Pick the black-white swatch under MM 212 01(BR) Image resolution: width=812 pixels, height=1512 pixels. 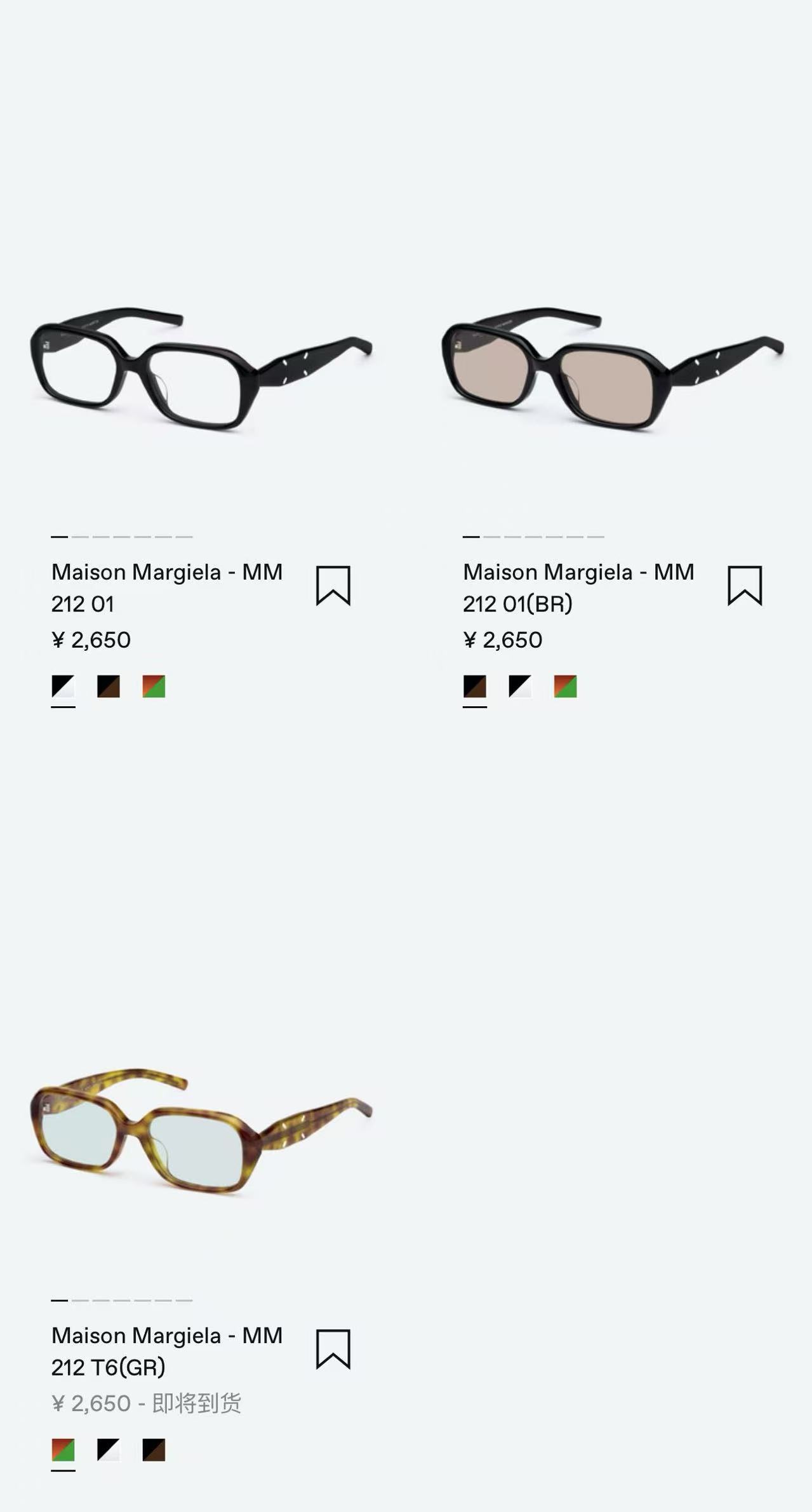pyautogui.click(x=520, y=686)
